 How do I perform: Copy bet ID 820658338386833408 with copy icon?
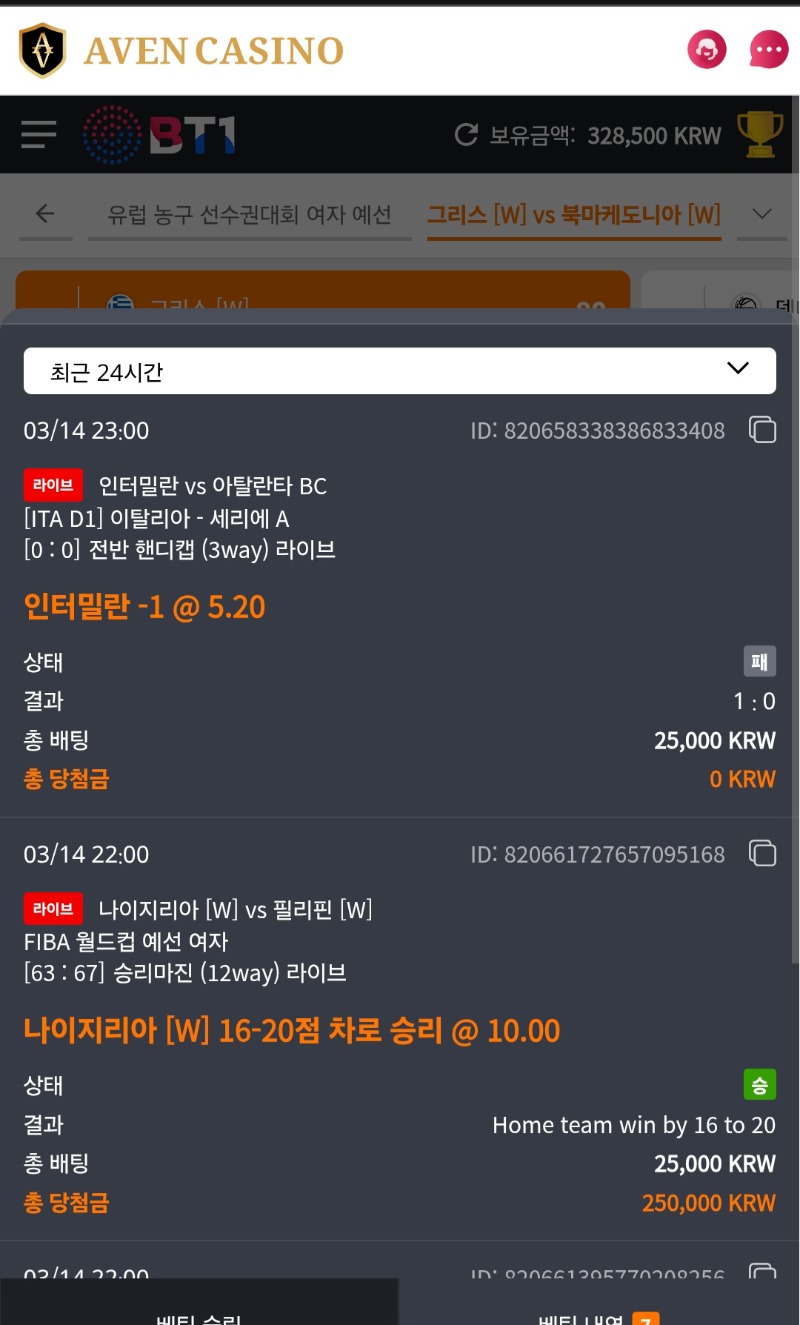tap(763, 430)
